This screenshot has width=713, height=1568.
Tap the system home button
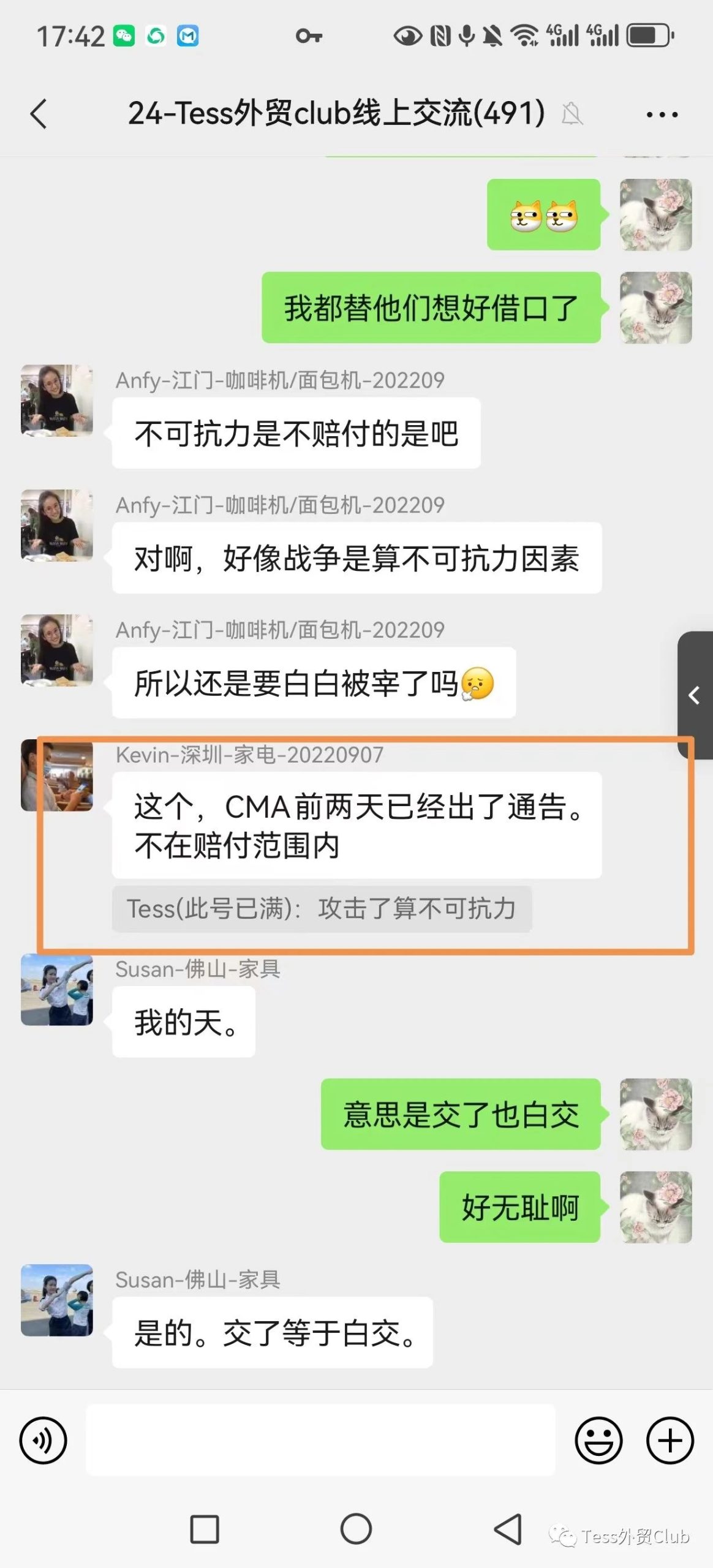(356, 1529)
